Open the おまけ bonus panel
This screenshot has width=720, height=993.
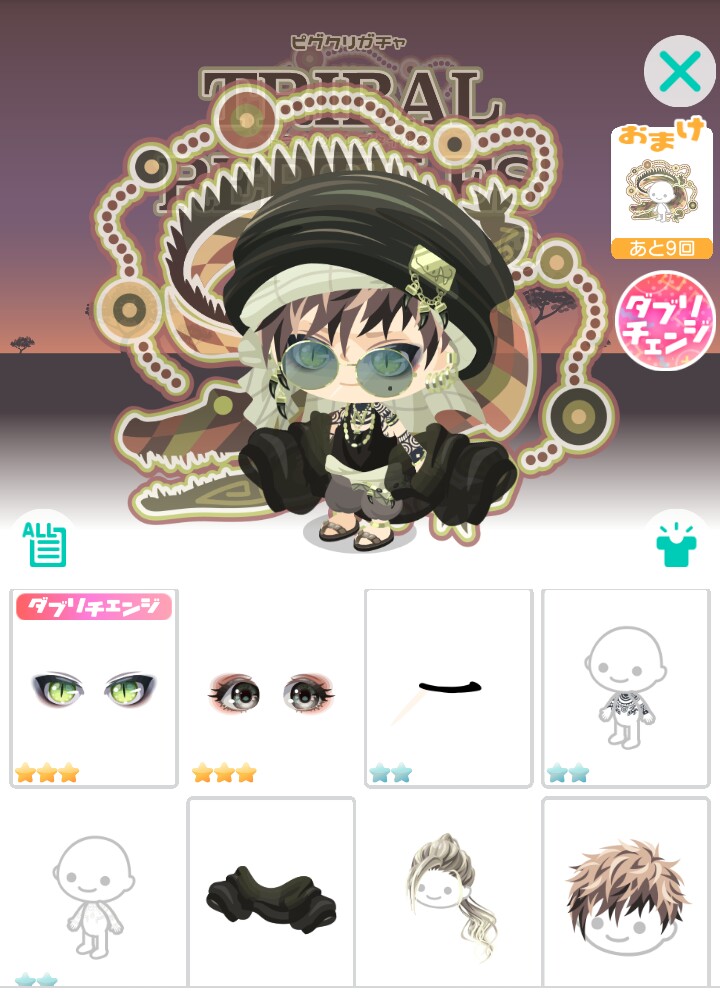click(662, 190)
